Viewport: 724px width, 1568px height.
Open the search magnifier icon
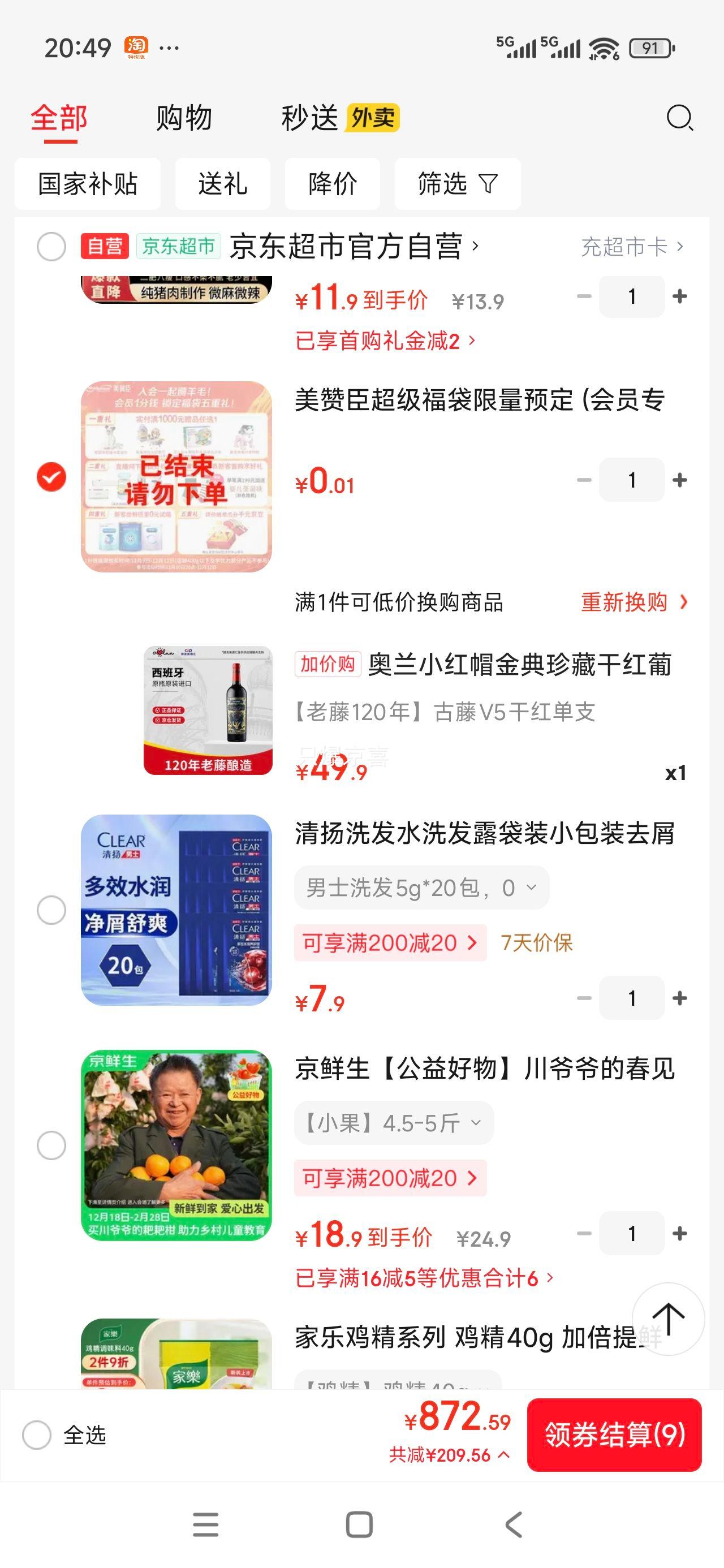[x=680, y=118]
